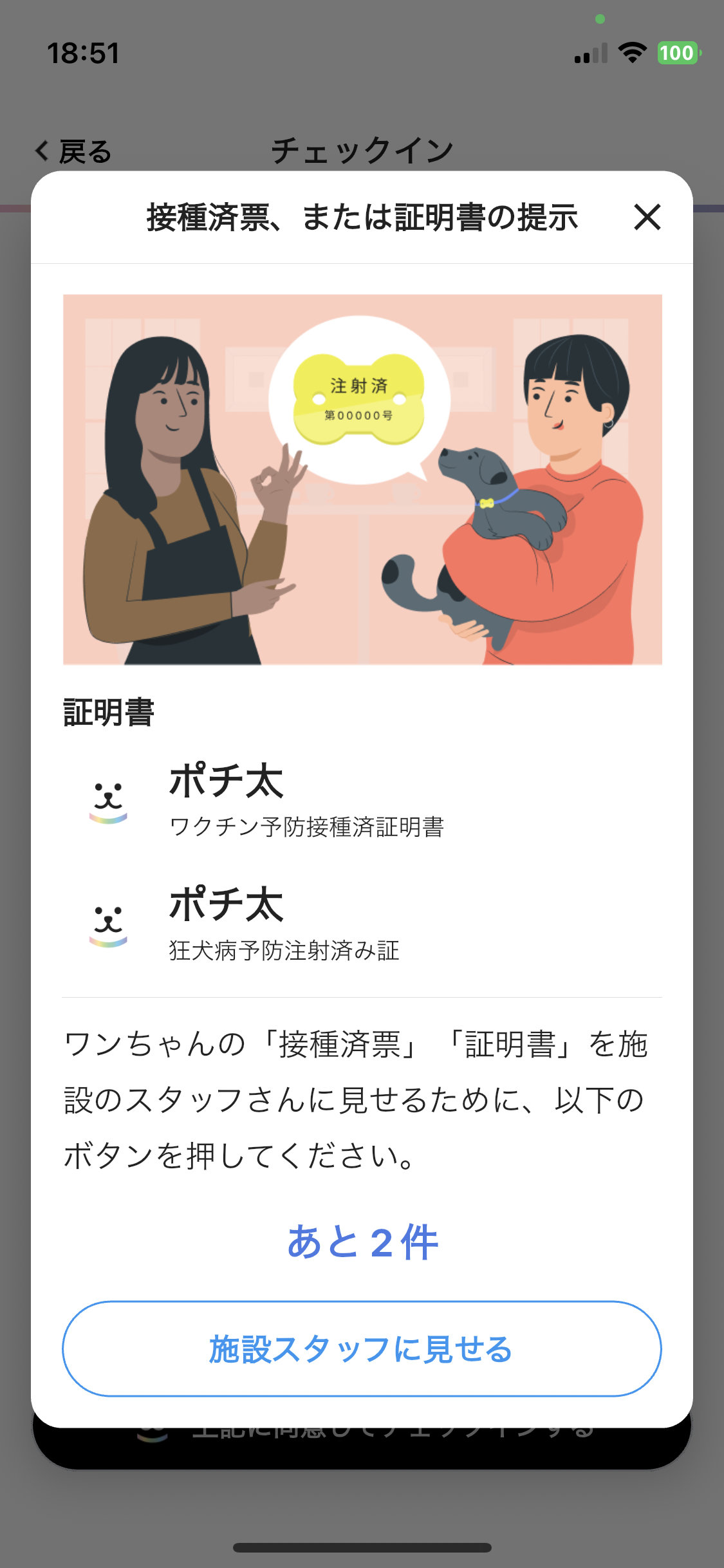Close the certificate presentation dialog
The height and width of the screenshot is (1568, 724).
coord(647,217)
